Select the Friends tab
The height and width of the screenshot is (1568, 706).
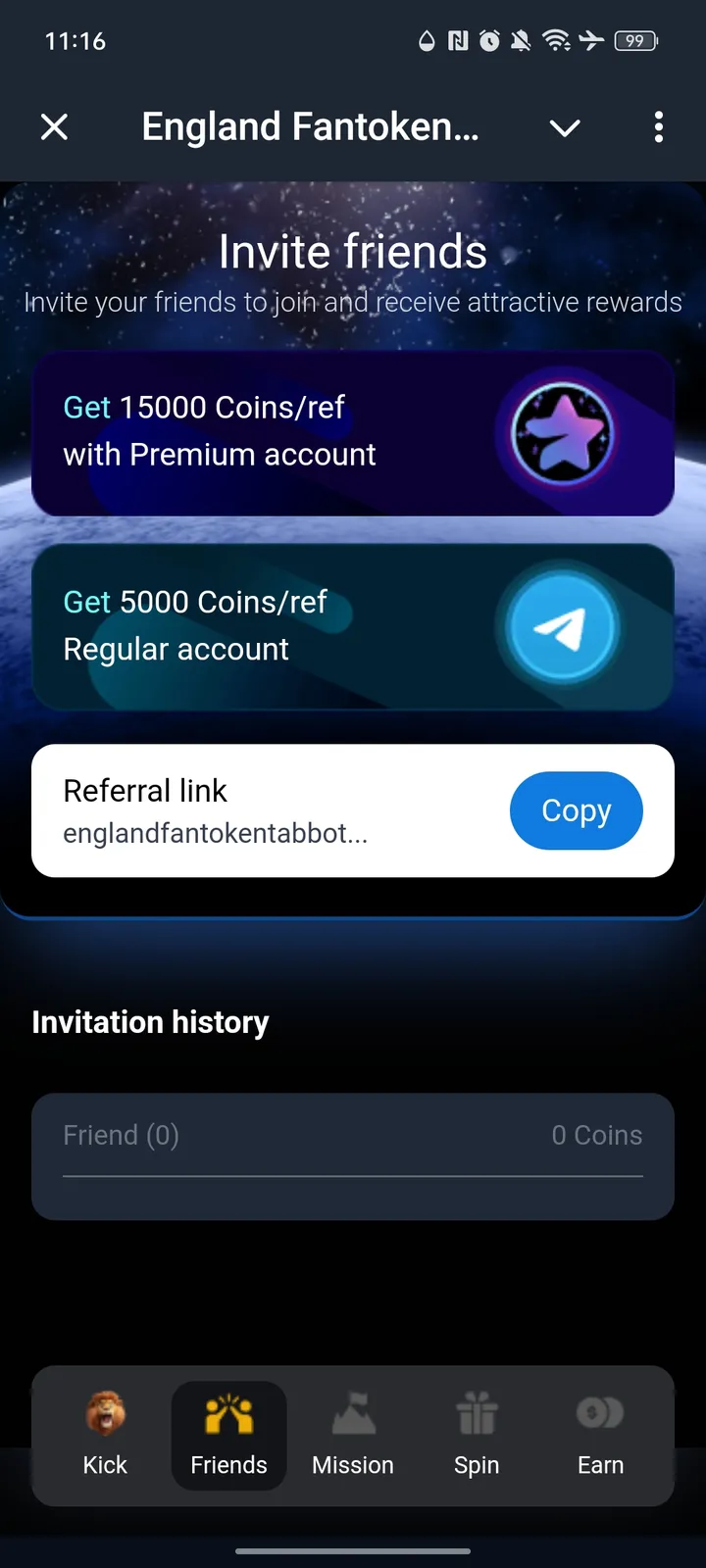coord(228,1435)
